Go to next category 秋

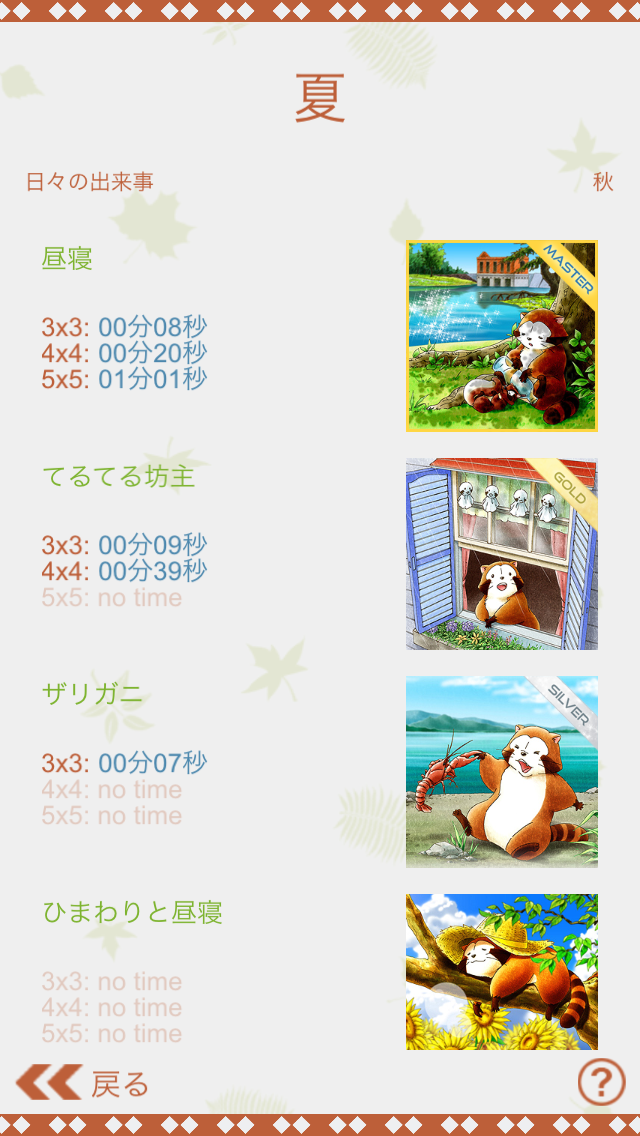(602, 182)
